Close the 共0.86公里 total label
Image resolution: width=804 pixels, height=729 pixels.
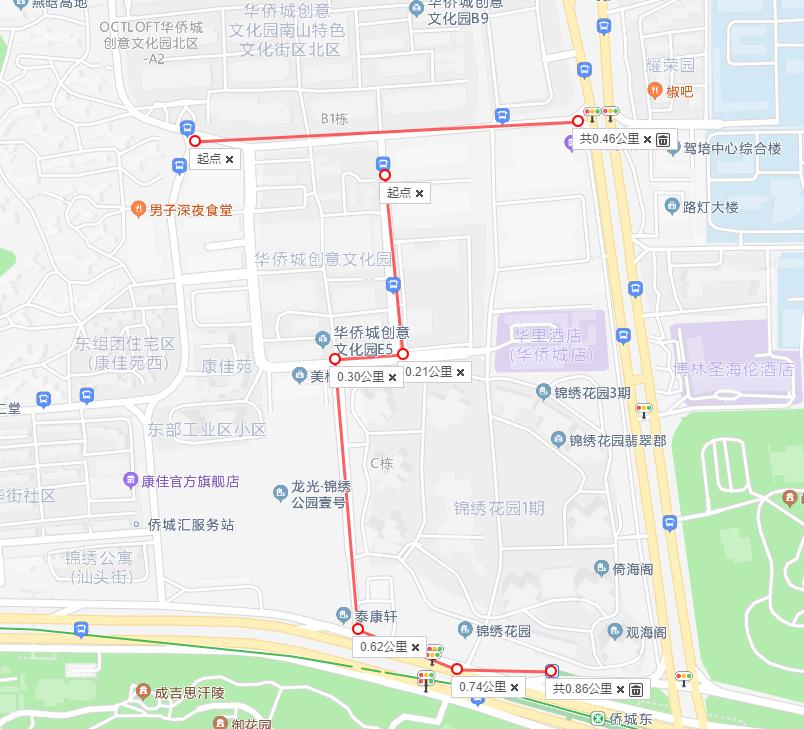coord(620,689)
